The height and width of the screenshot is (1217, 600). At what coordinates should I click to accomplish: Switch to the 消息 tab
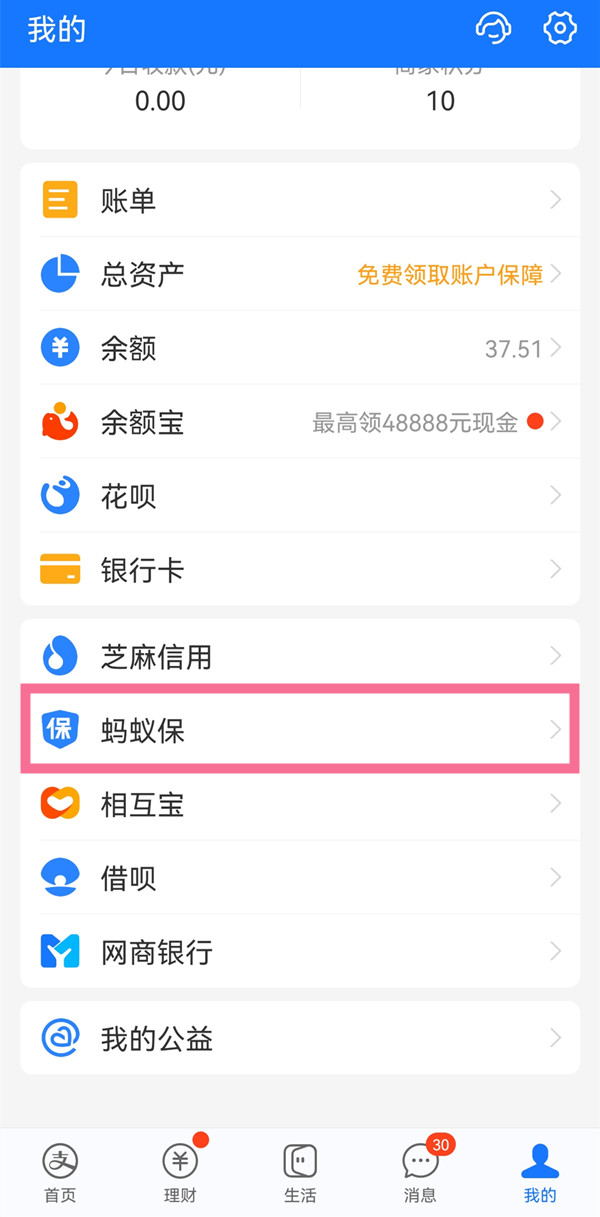click(x=420, y=1172)
